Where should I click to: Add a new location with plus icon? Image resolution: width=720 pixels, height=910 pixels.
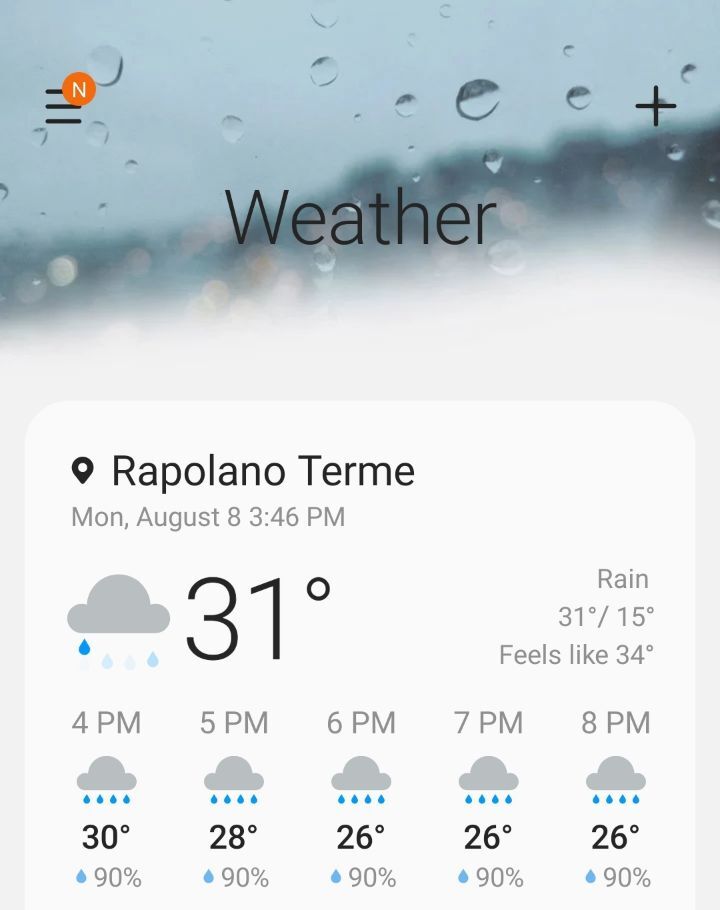[655, 106]
